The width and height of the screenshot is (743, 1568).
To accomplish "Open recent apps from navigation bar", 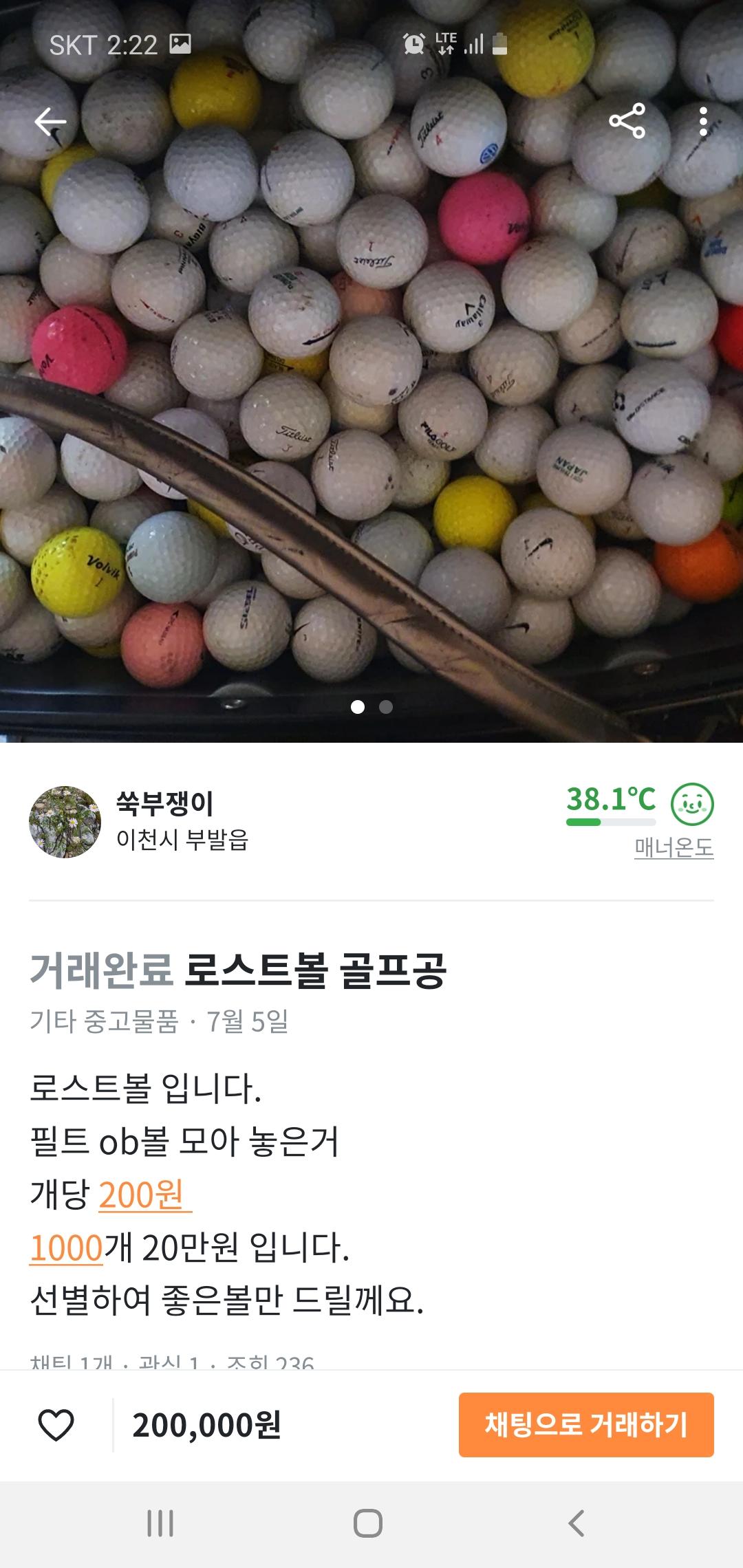I will click(x=160, y=1523).
